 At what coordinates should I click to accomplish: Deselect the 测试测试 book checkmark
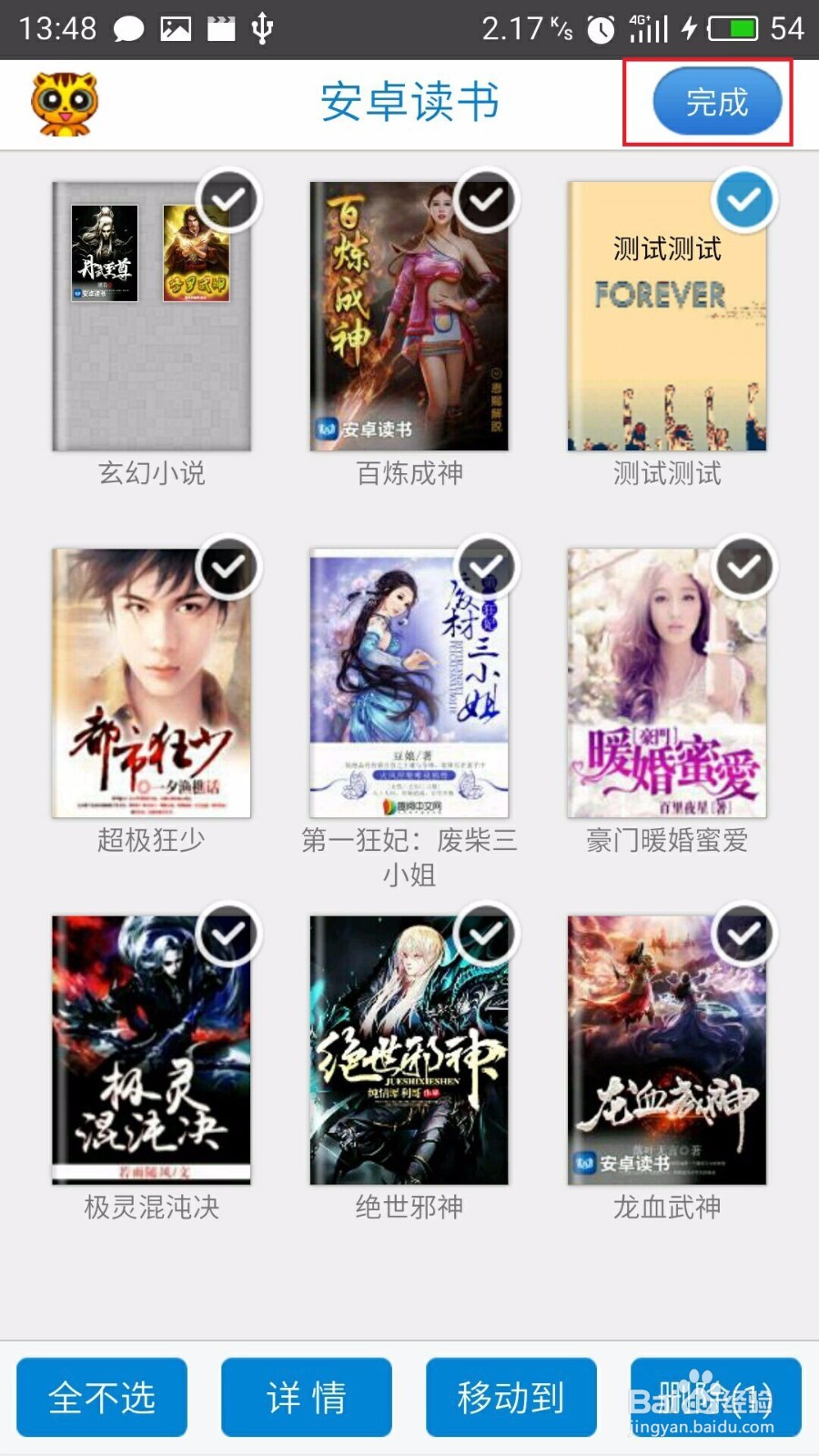tap(743, 200)
